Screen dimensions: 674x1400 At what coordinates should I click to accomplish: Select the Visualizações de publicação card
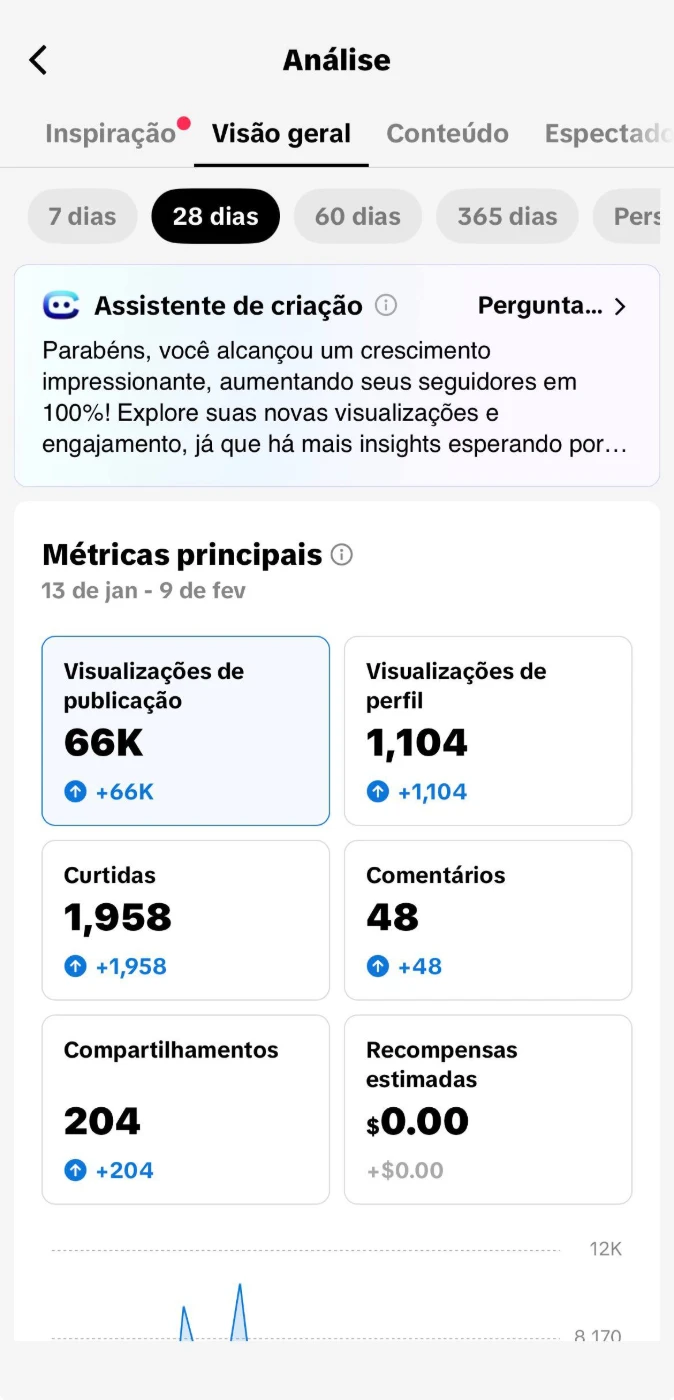pyautogui.click(x=185, y=731)
